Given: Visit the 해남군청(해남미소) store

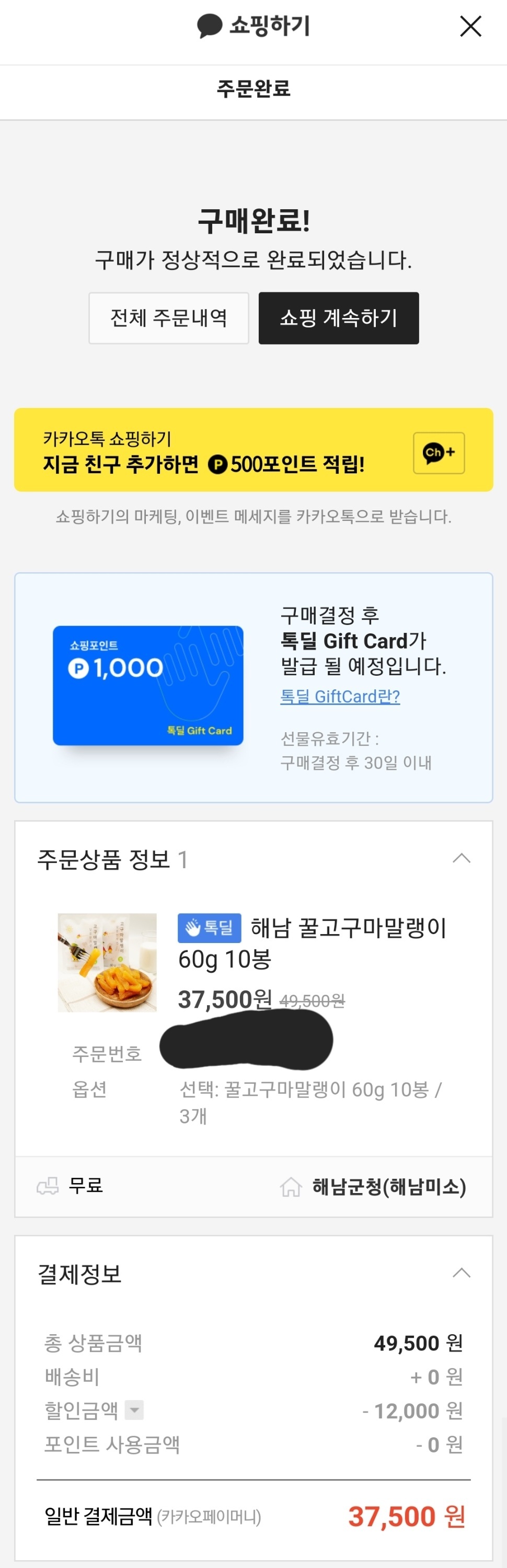Looking at the screenshot, I should coord(373,1187).
